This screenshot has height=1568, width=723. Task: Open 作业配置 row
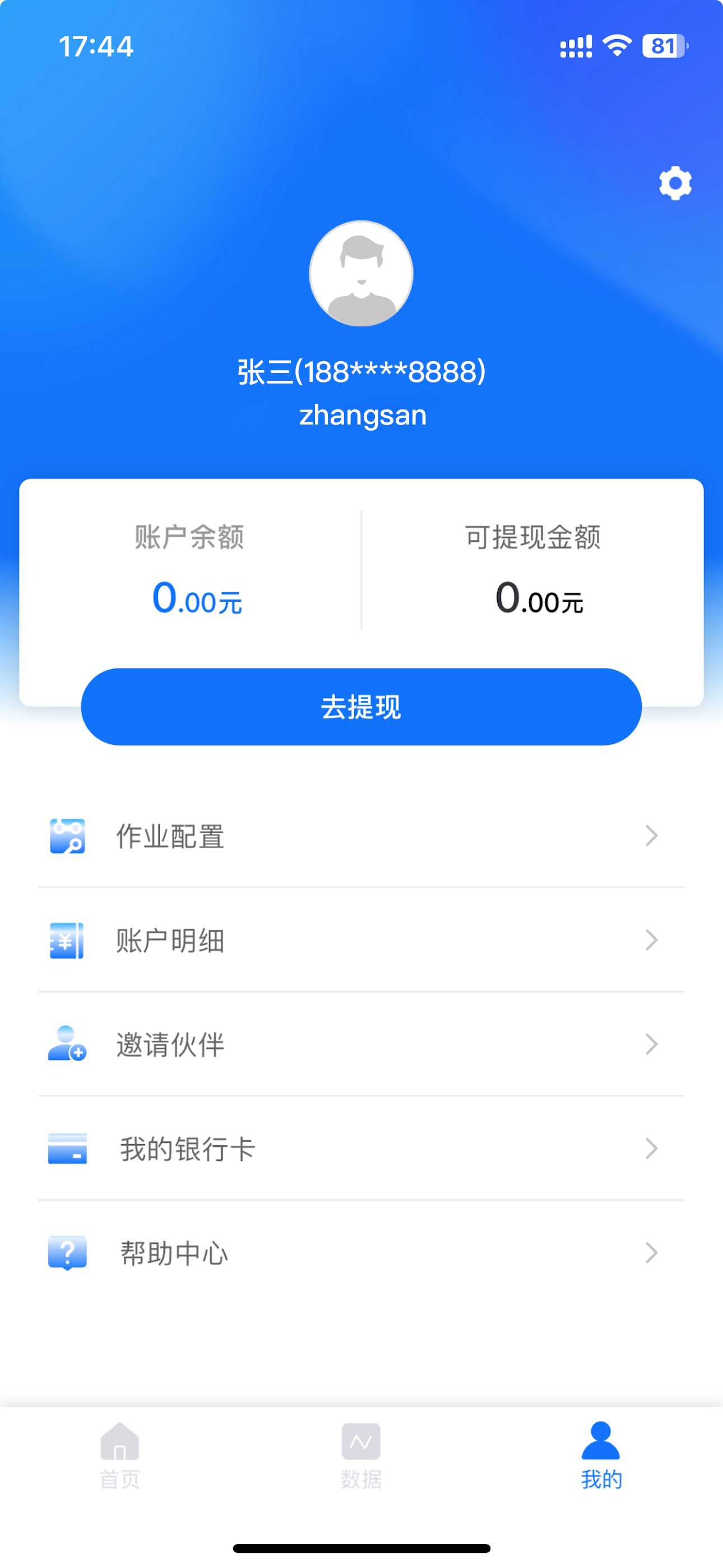[x=361, y=836]
